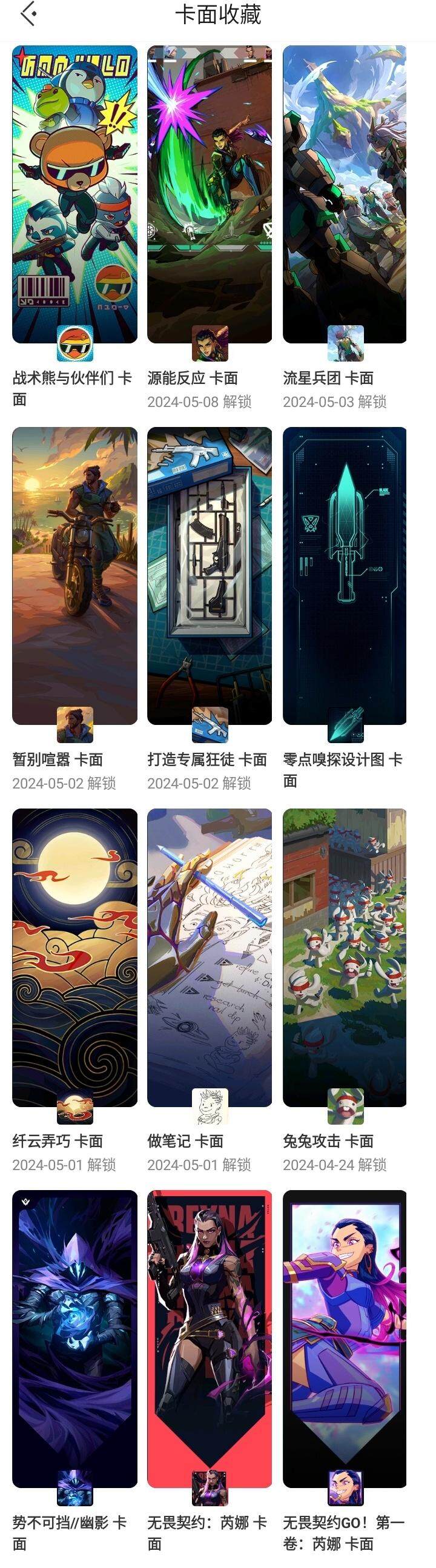Go back from the 卡面收藏 page
This screenshot has height=1568, width=436.
[28, 14]
